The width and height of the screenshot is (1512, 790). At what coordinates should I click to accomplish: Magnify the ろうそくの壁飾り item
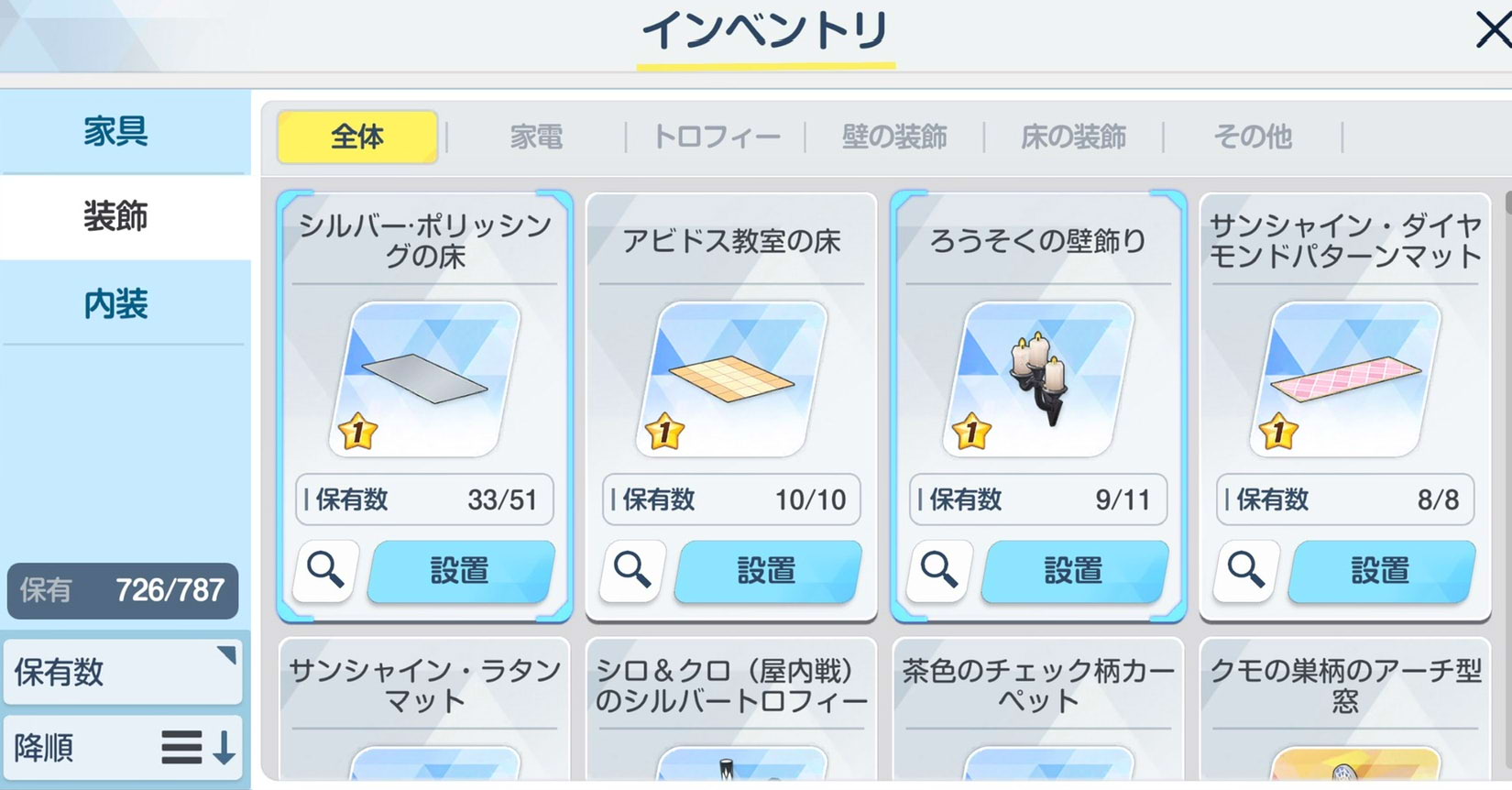click(939, 570)
